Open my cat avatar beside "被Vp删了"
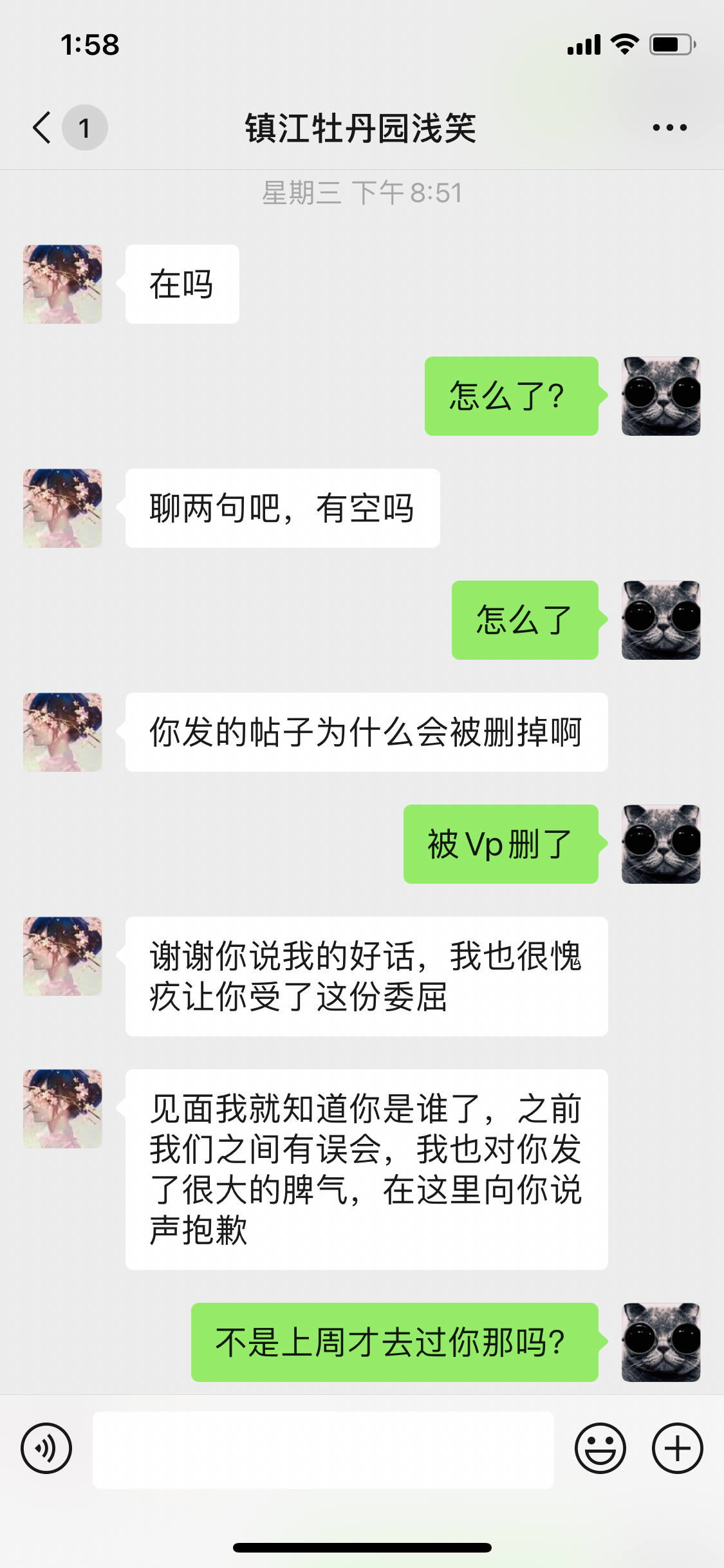 (x=660, y=844)
